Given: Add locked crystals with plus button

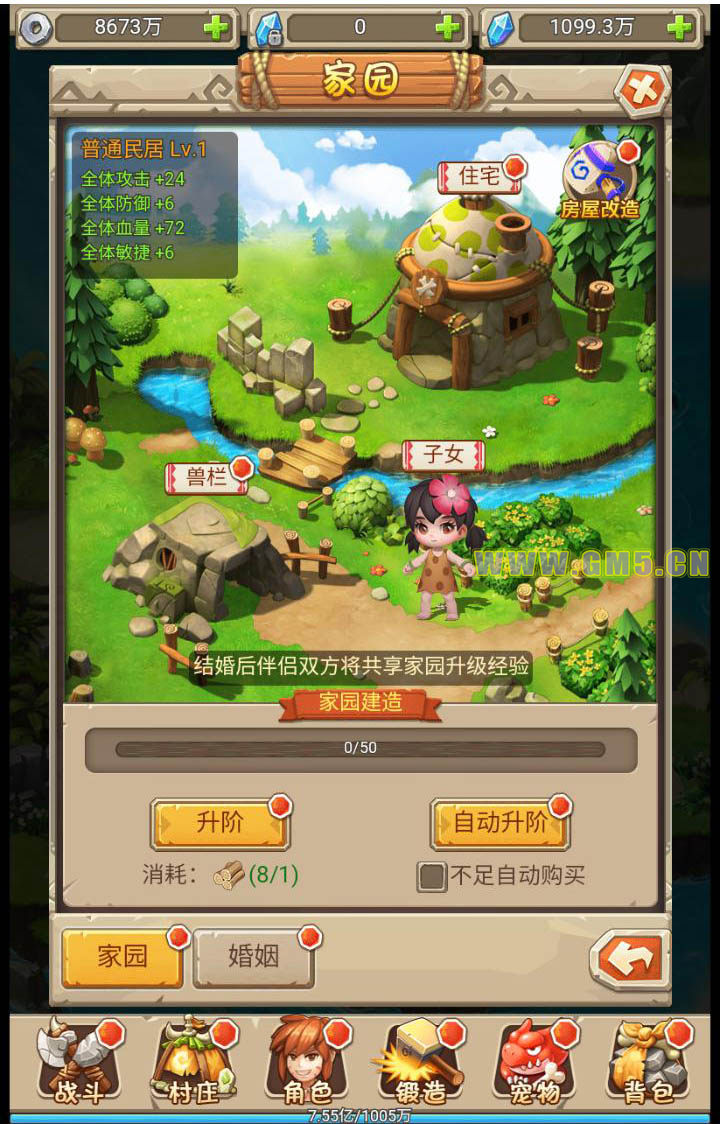Looking at the screenshot, I should 448,28.
